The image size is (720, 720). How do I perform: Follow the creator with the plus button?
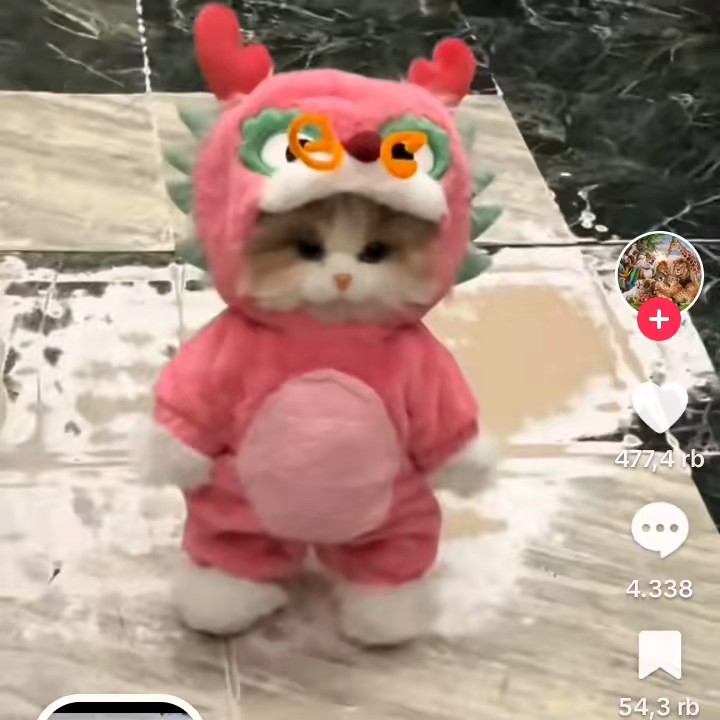659,320
